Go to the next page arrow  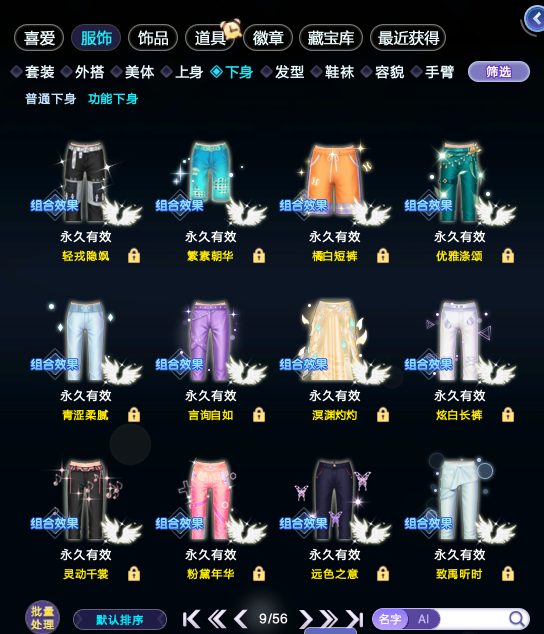point(305,619)
